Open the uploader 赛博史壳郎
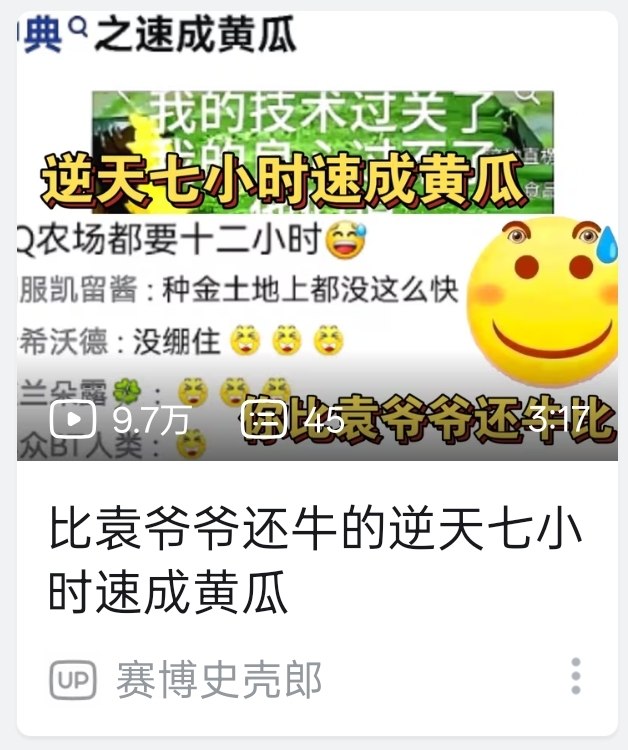Image resolution: width=628 pixels, height=750 pixels. (x=218, y=681)
